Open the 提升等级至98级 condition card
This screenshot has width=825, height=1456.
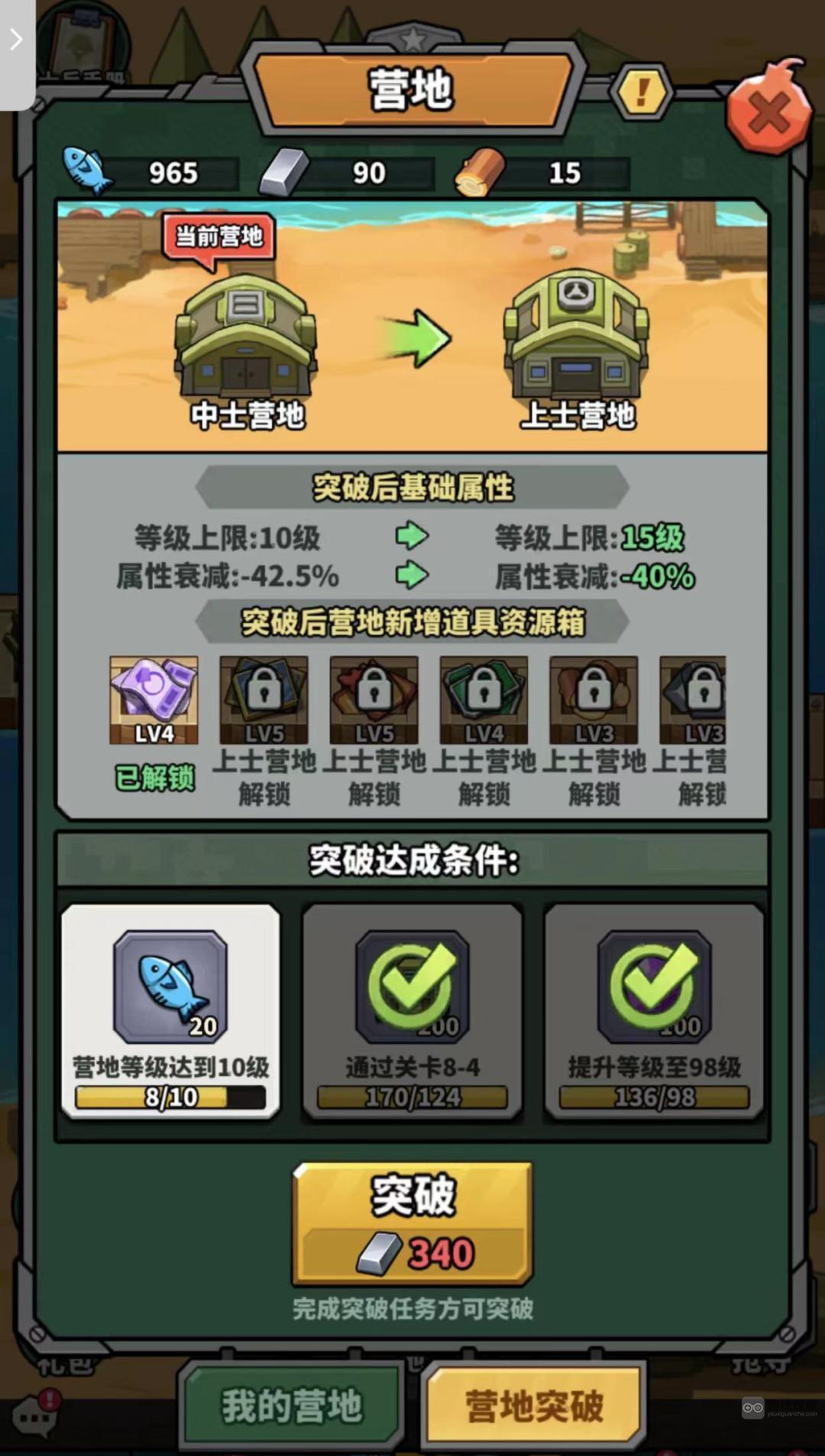point(654,1012)
